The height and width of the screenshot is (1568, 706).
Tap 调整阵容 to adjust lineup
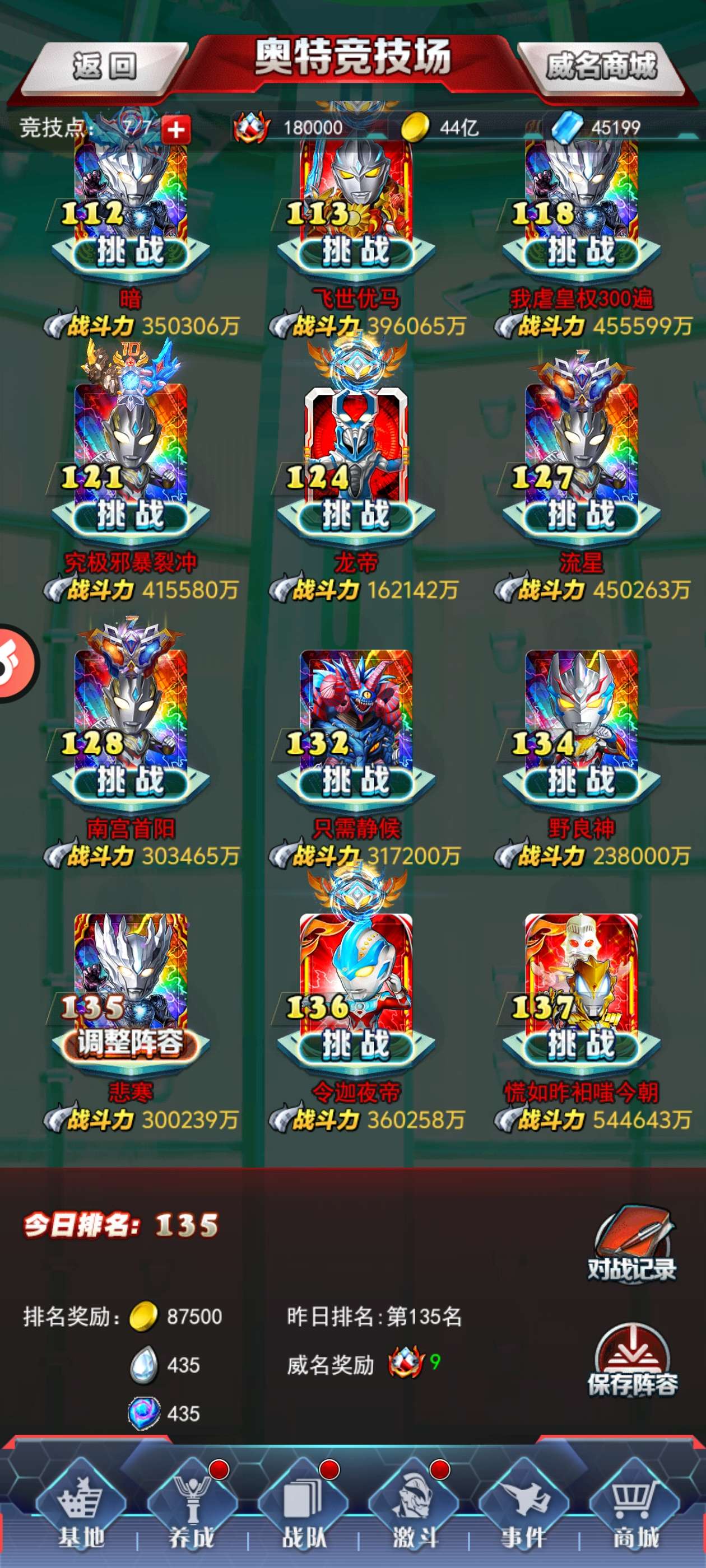point(131,1044)
